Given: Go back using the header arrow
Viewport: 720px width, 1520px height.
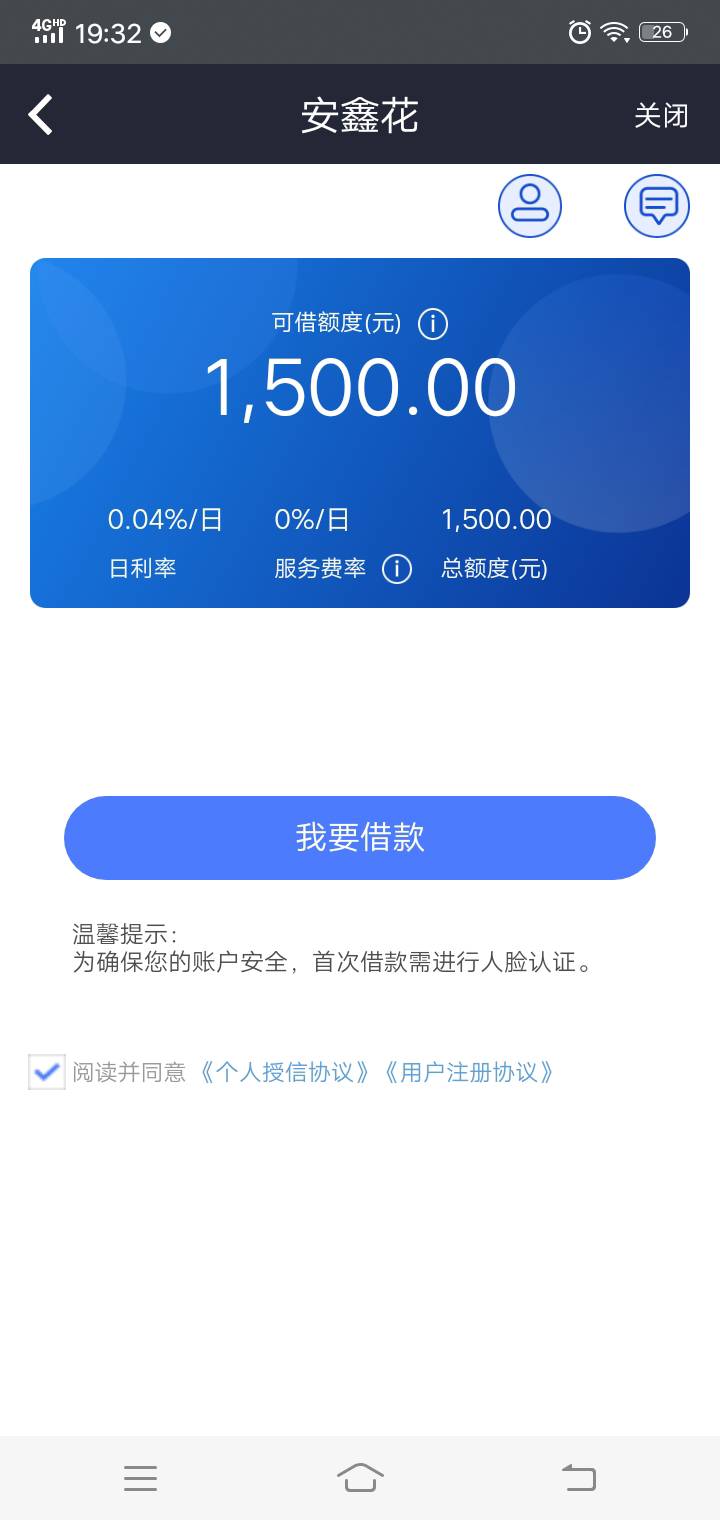Looking at the screenshot, I should [40, 115].
